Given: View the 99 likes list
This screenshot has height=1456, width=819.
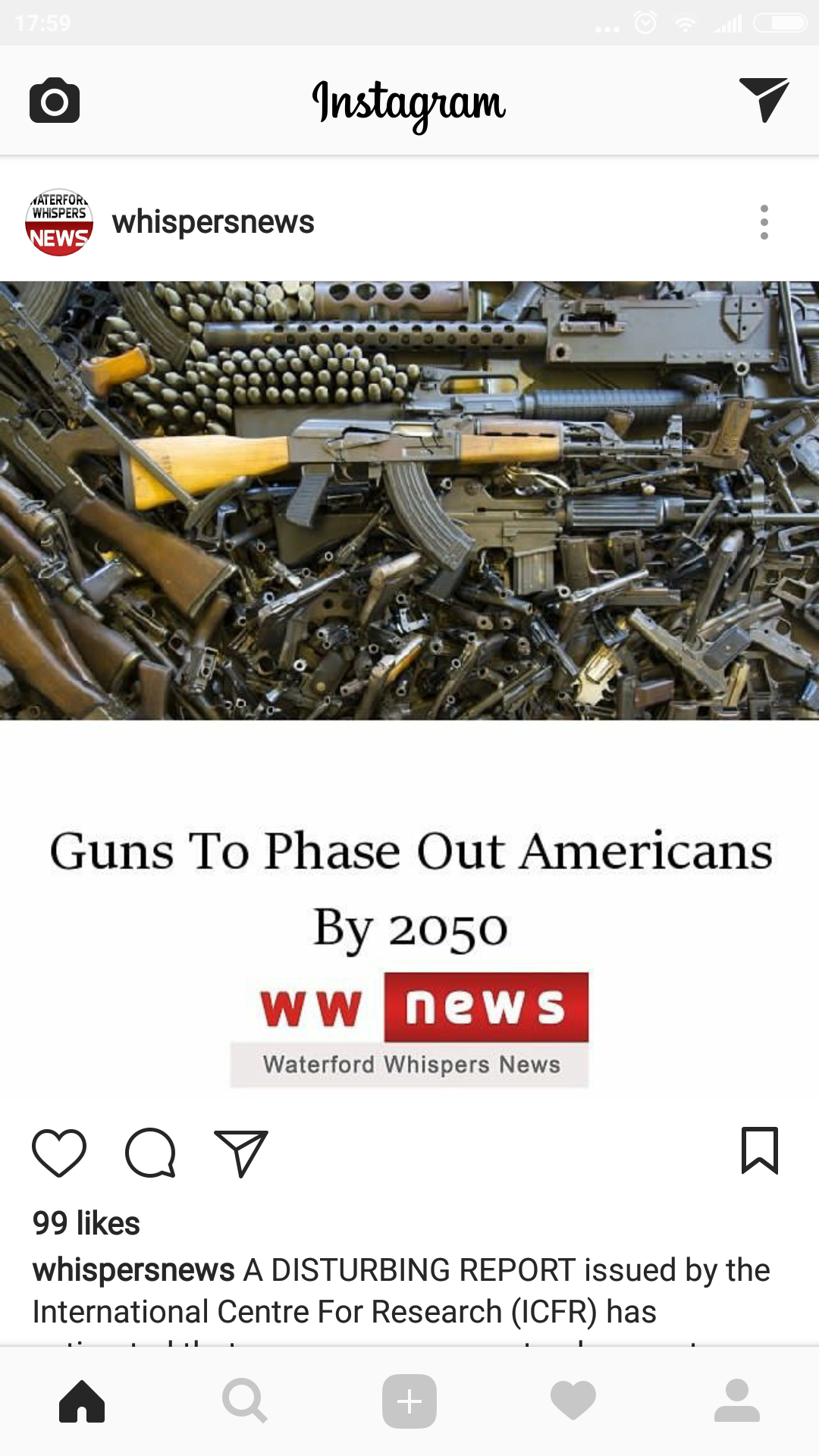Looking at the screenshot, I should 86,1223.
